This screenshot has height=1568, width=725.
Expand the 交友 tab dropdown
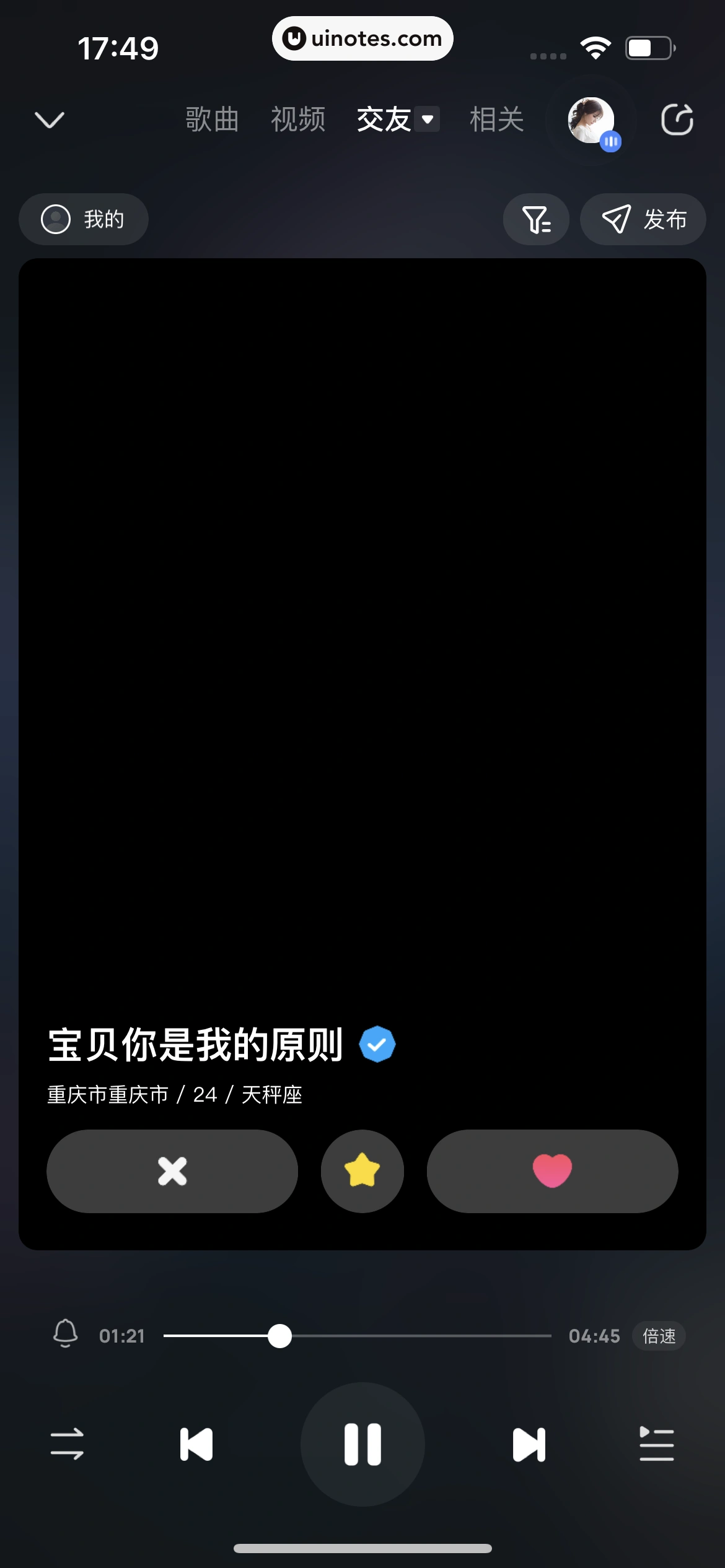(428, 120)
